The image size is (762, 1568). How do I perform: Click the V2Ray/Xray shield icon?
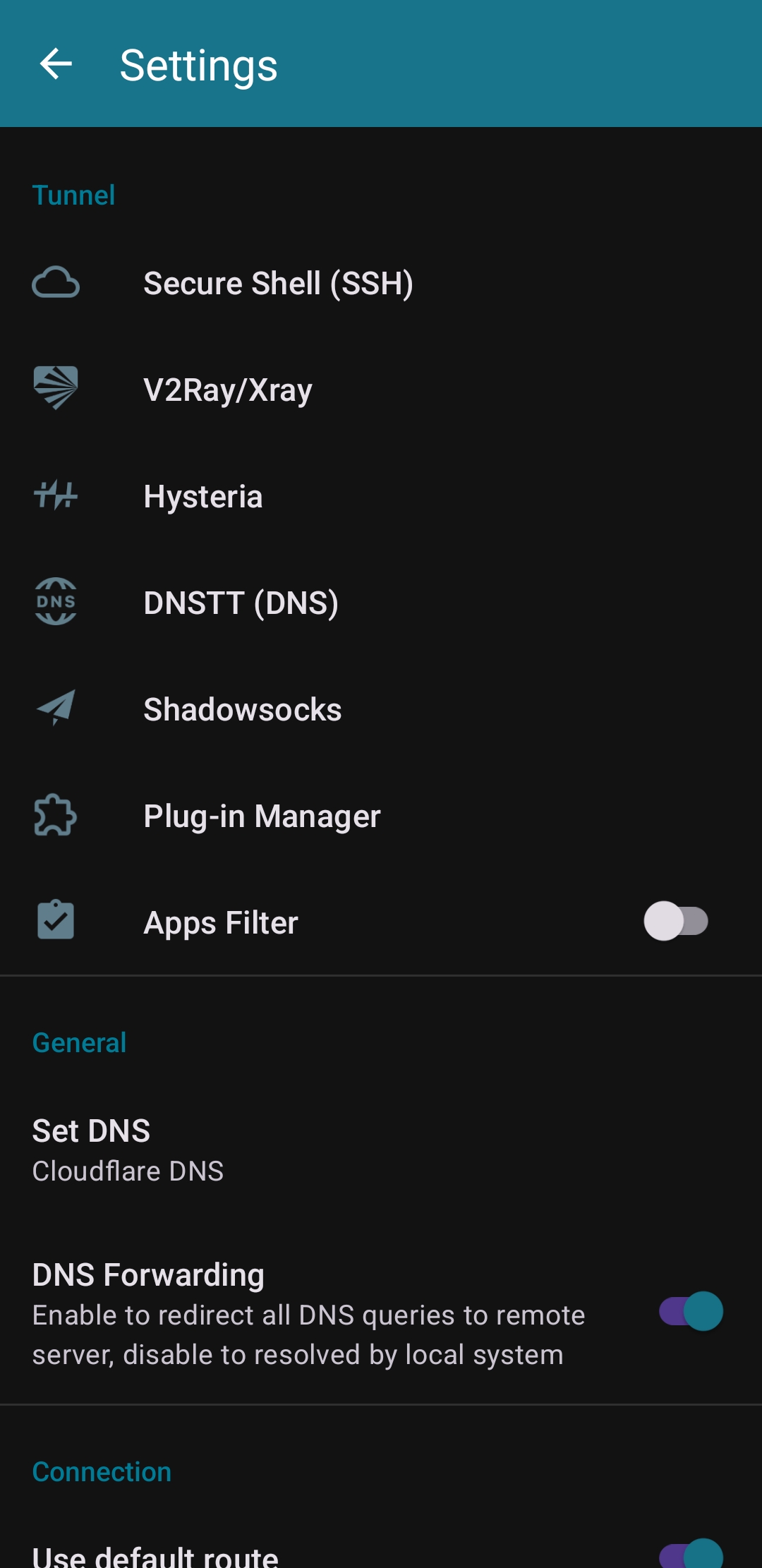(56, 390)
